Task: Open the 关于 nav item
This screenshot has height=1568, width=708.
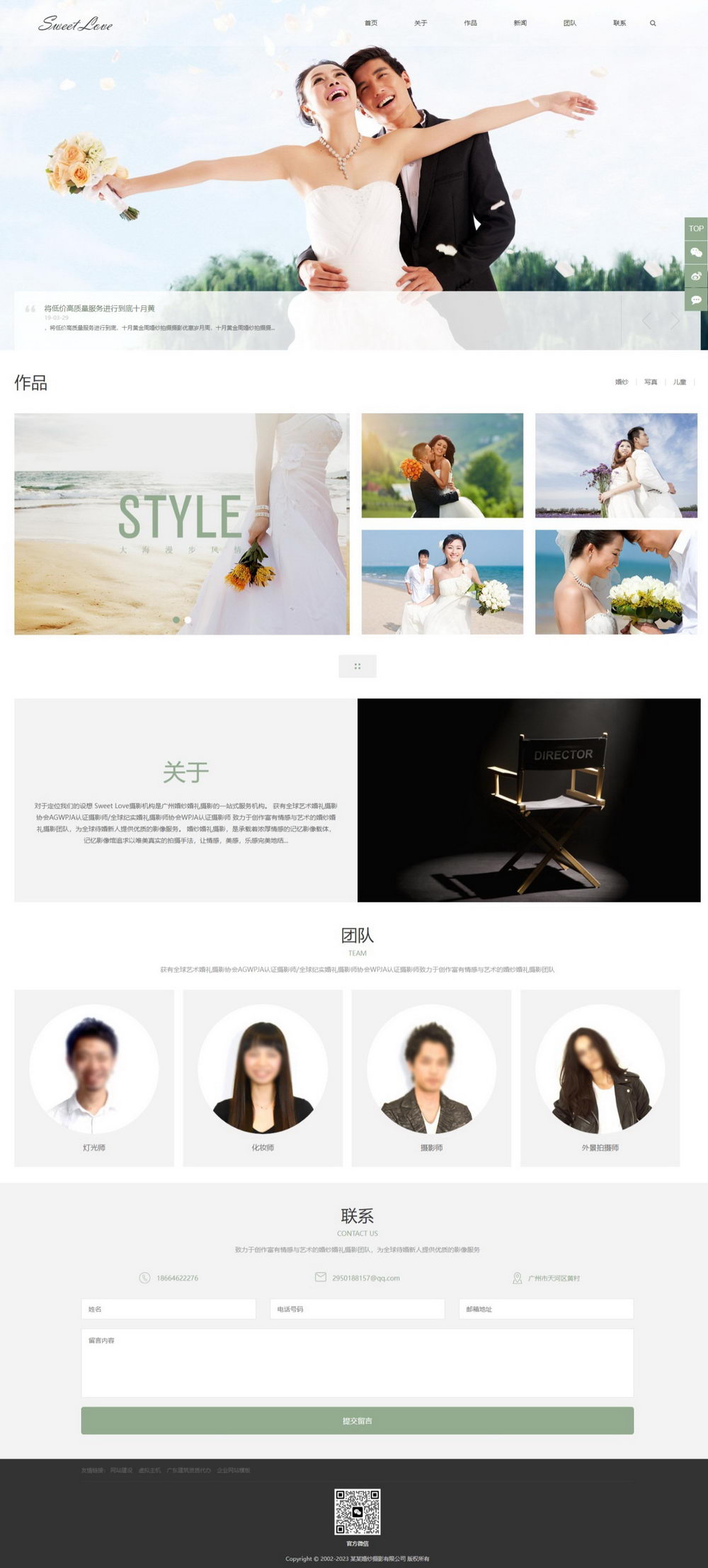Action: [421, 23]
